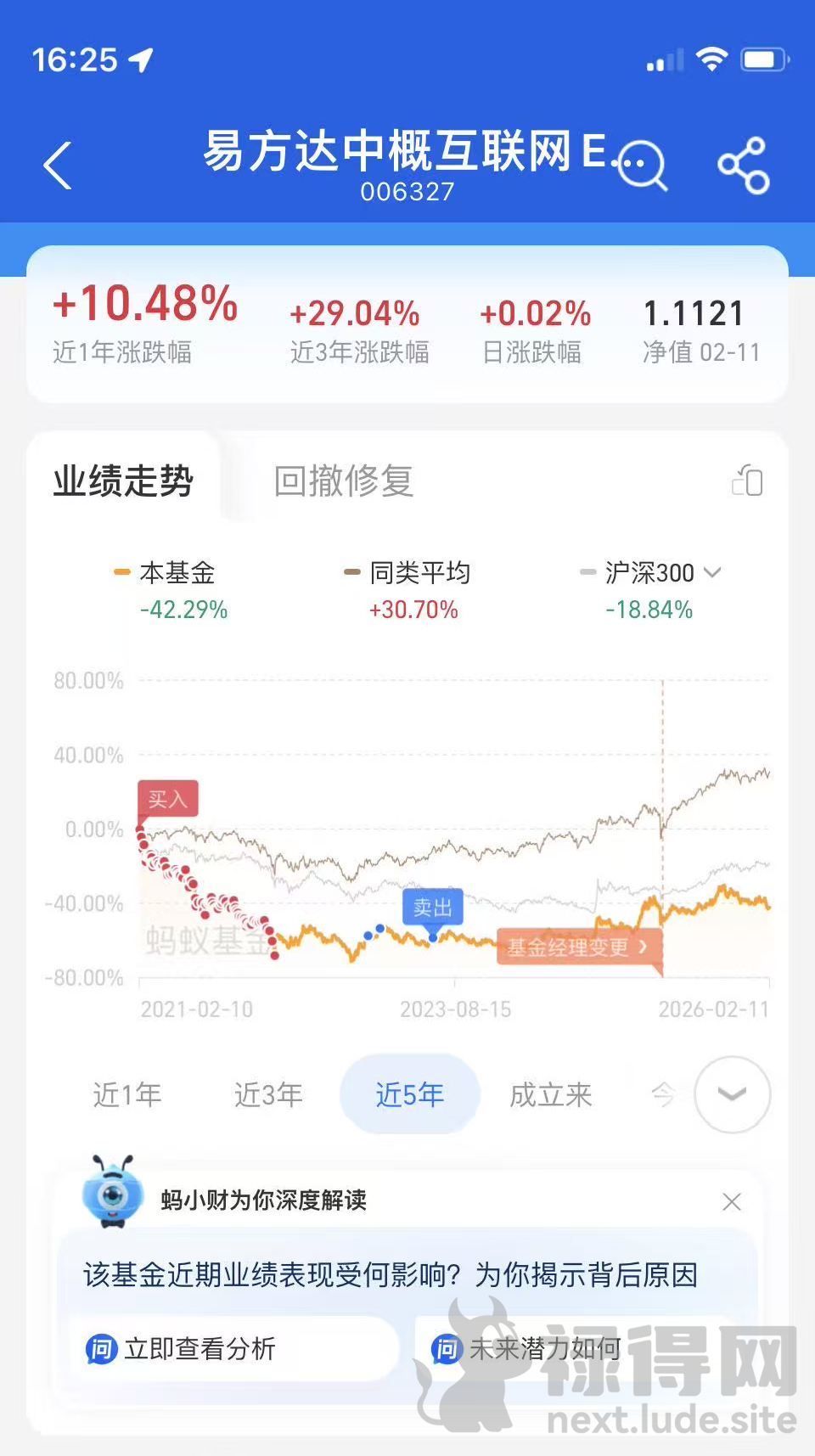Select the 业绩走势 tab
Image resolution: width=815 pixels, height=1456 pixels.
click(x=124, y=481)
